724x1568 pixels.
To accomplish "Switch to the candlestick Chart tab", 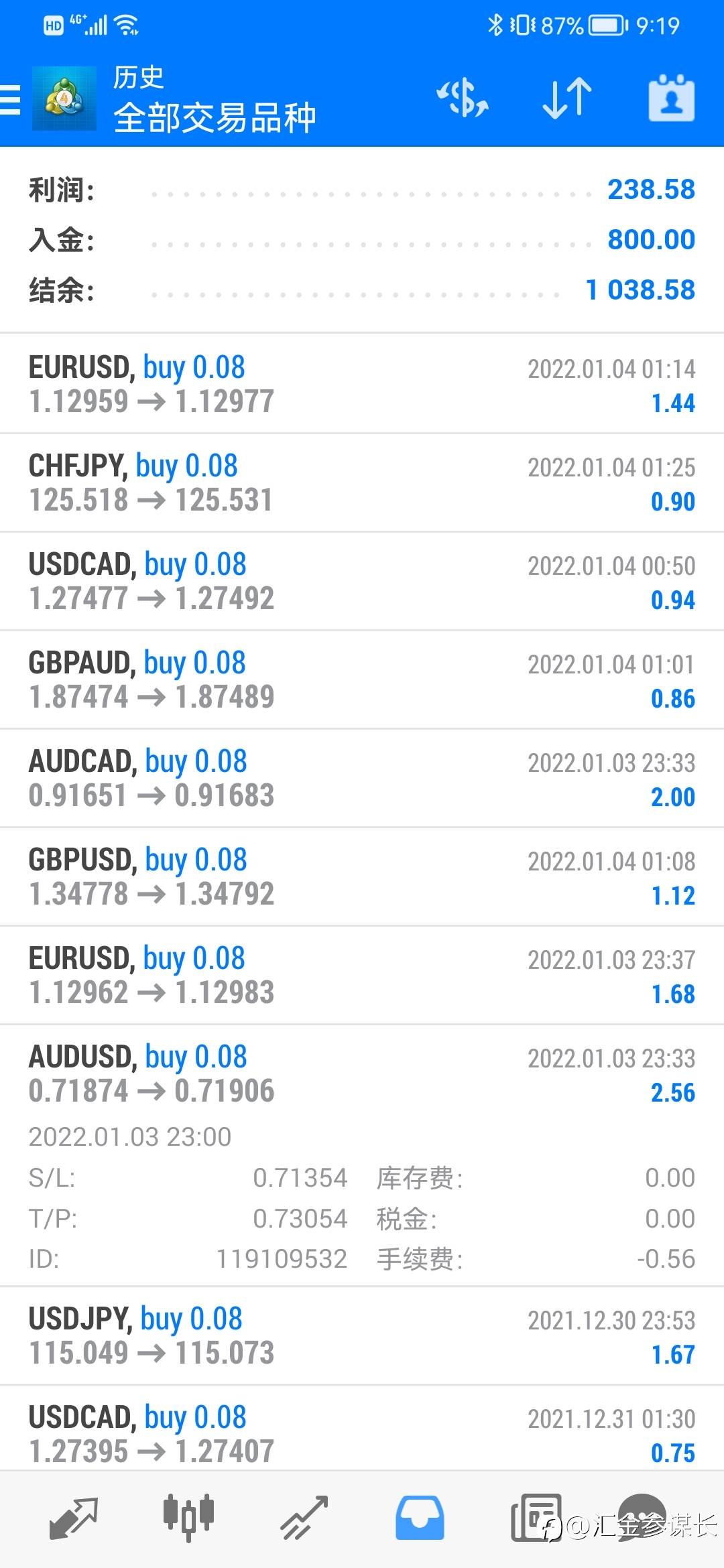I will coord(188,1517).
